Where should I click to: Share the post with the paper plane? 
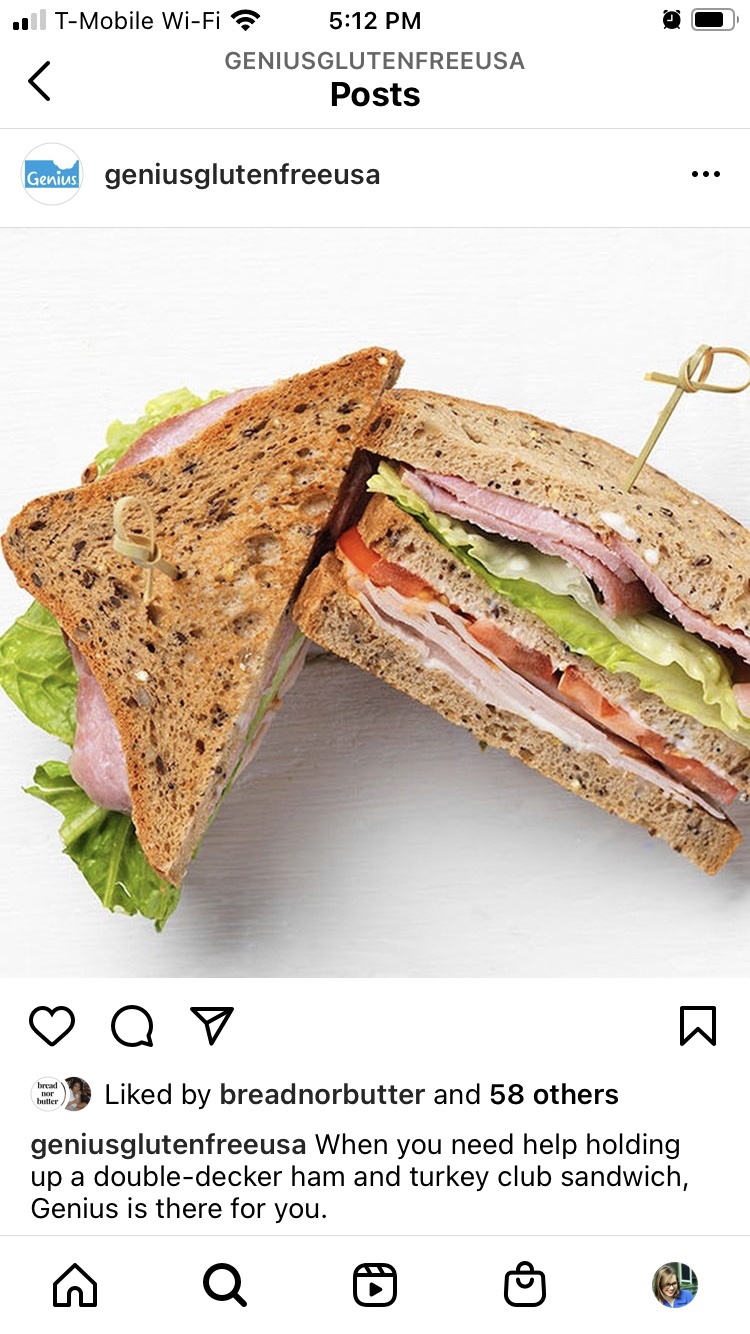212,1026
